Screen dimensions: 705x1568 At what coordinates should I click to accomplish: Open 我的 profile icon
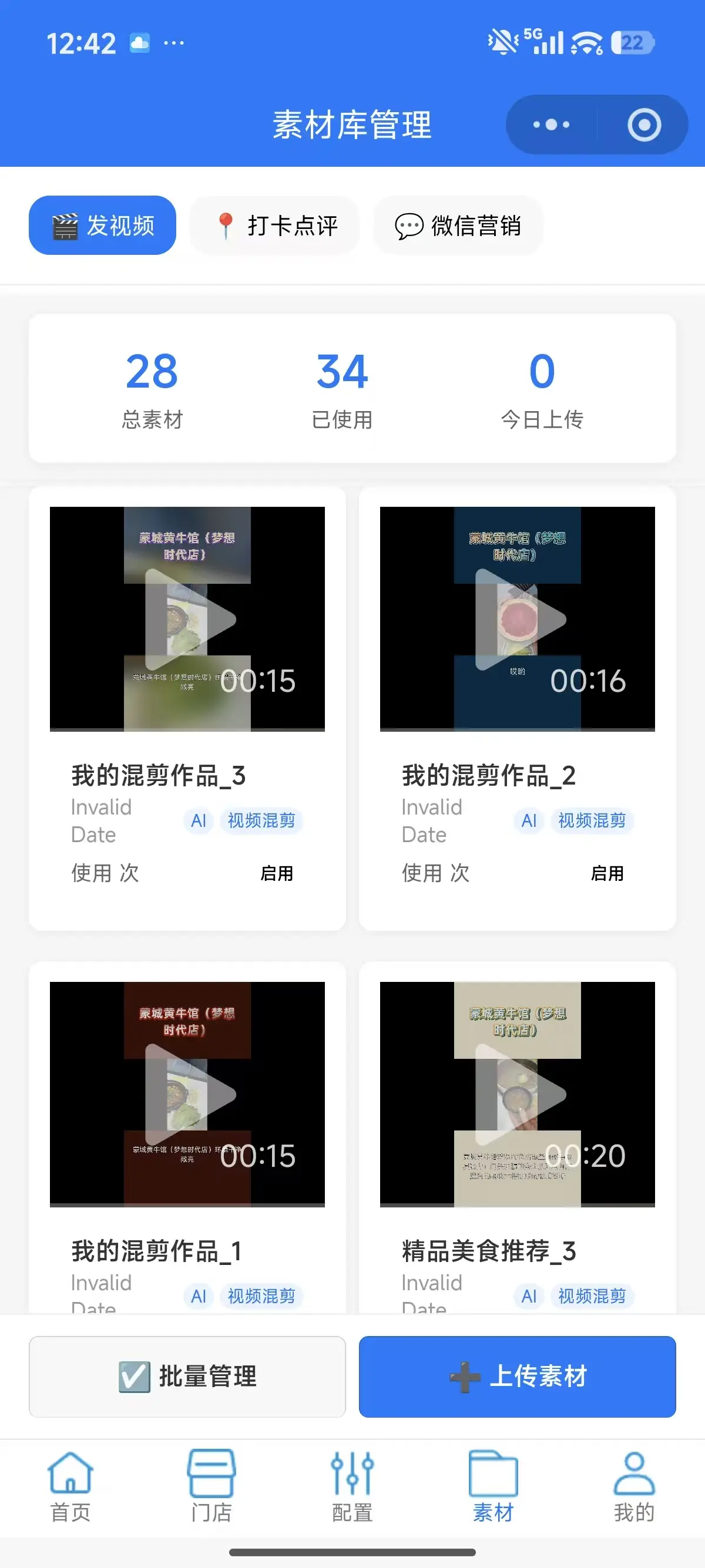click(634, 1474)
